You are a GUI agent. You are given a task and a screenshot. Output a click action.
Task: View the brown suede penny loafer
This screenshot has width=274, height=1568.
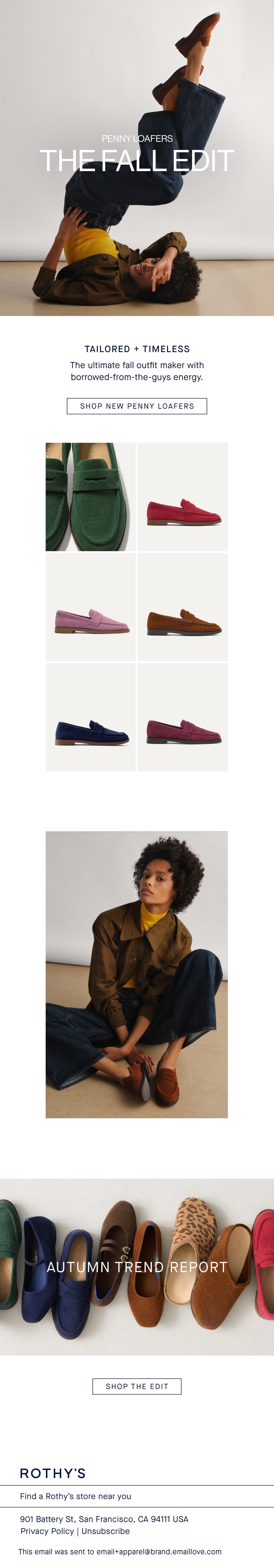point(183,607)
